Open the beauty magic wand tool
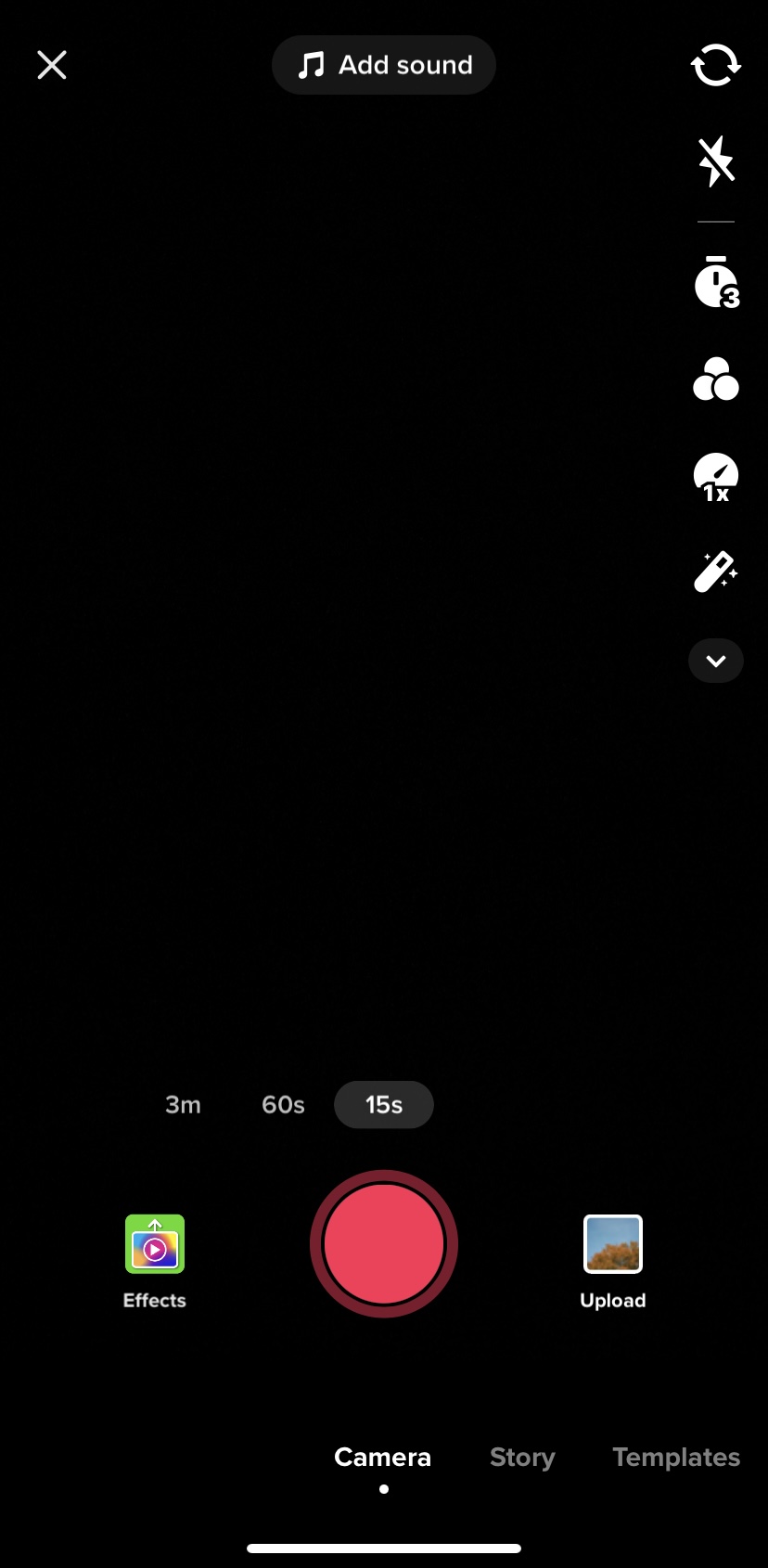 pyautogui.click(x=716, y=572)
